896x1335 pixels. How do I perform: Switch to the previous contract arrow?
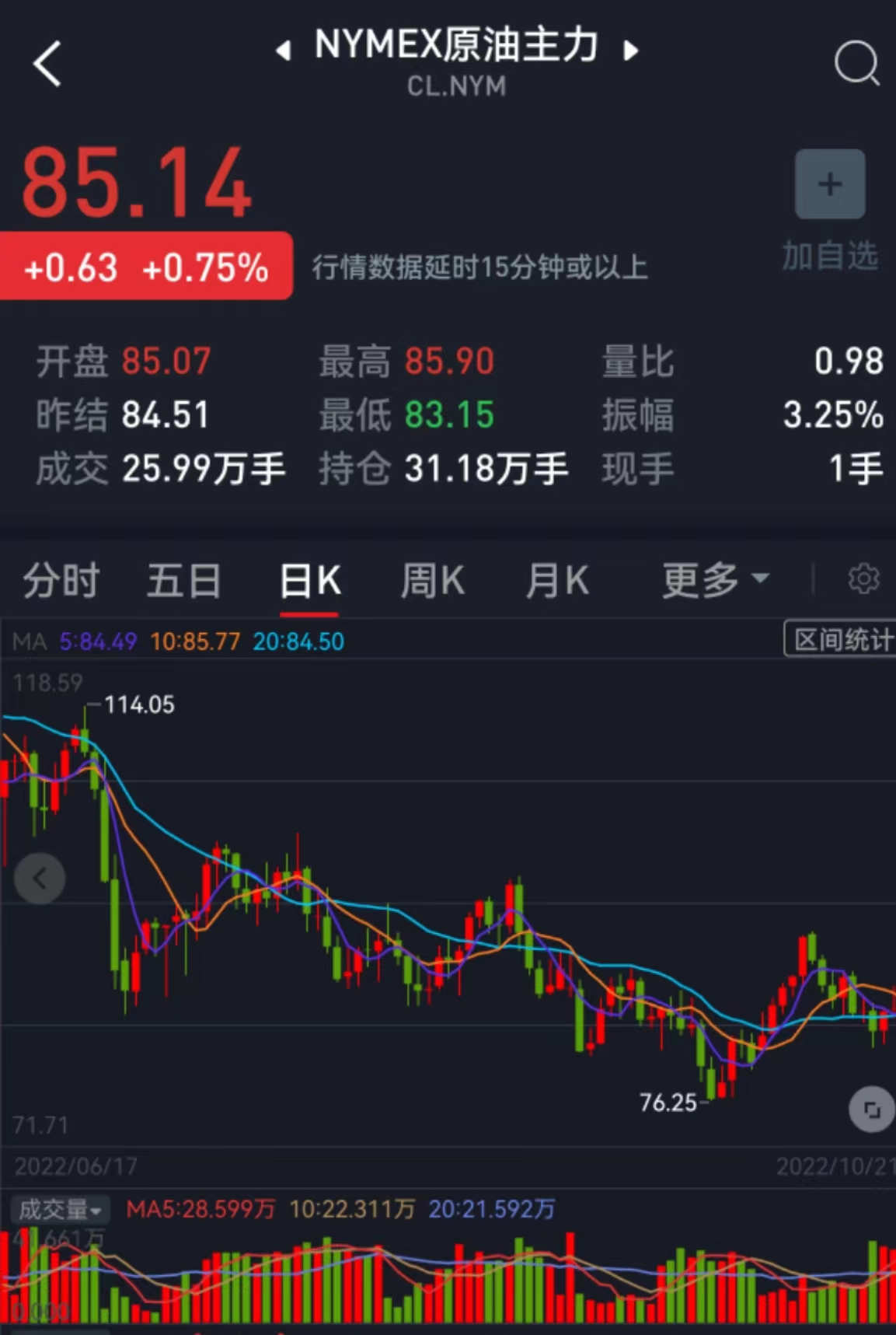tap(284, 51)
